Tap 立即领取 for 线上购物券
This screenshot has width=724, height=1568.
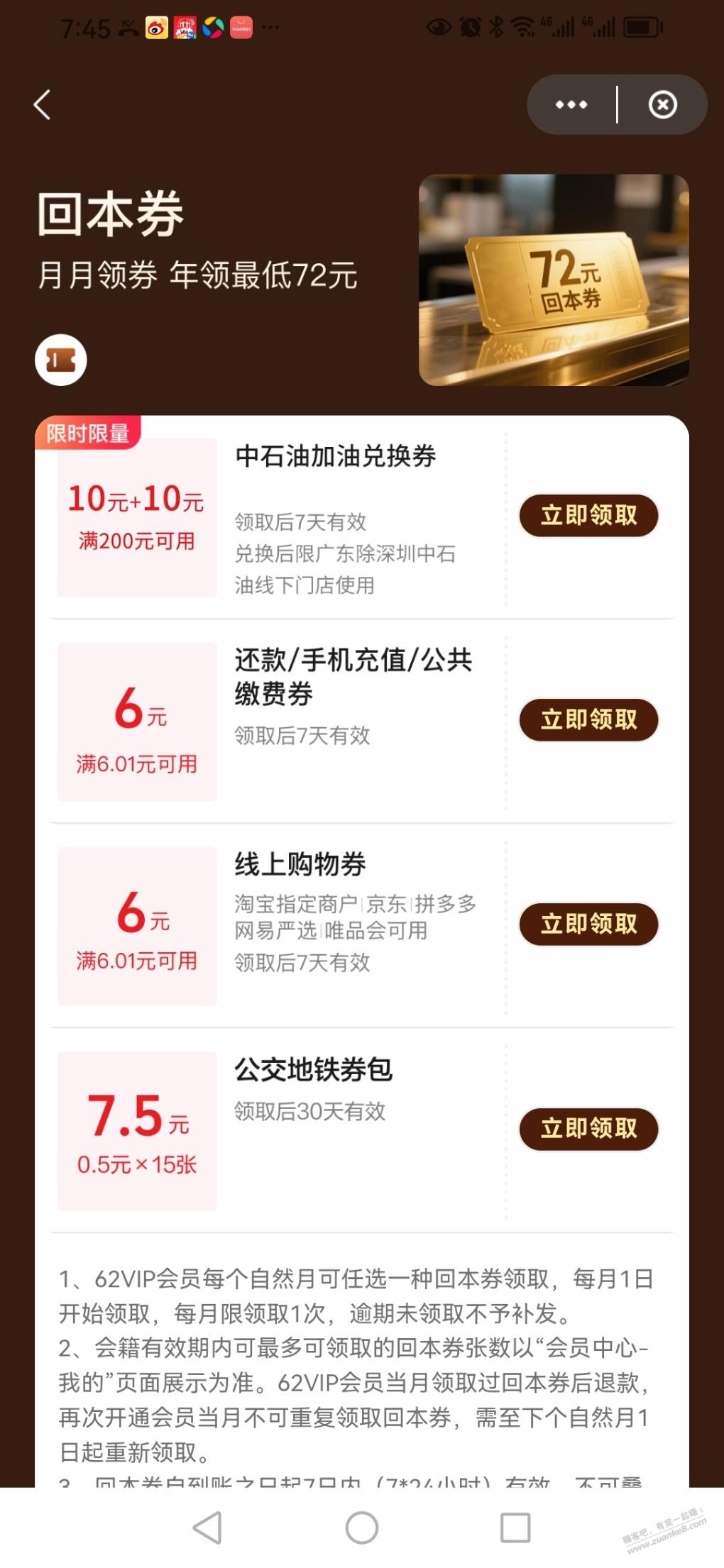coord(588,924)
